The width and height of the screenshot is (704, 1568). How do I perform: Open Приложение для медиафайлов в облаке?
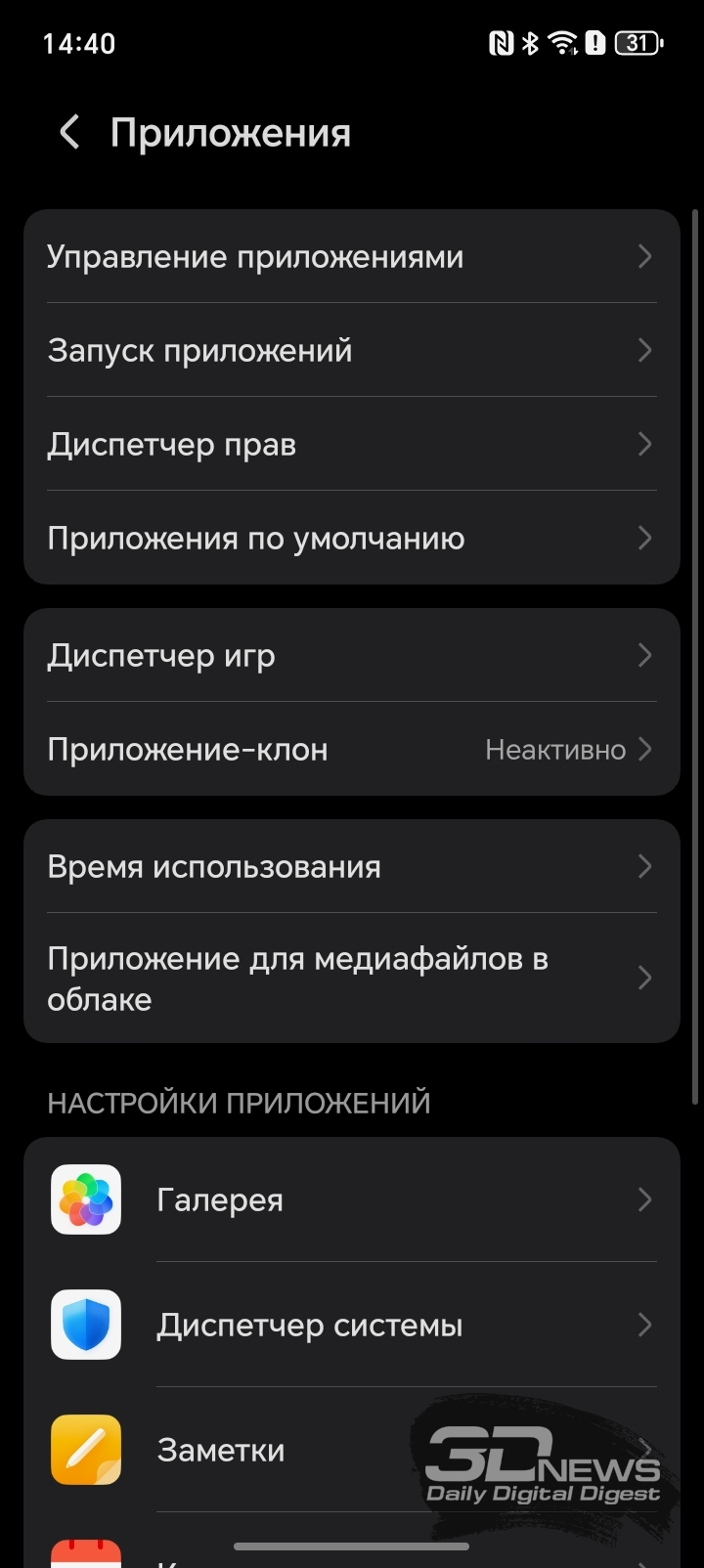[x=351, y=979]
